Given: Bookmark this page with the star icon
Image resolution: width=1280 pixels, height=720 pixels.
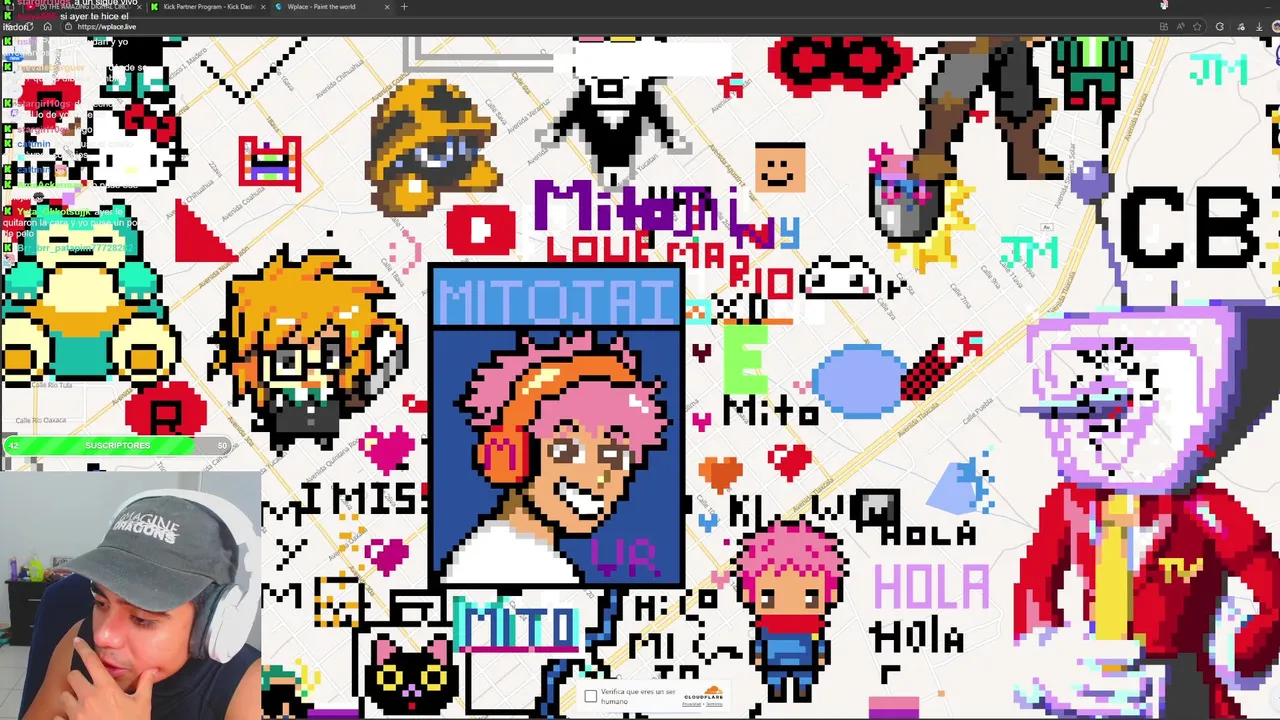Looking at the screenshot, I should click(x=1197, y=27).
